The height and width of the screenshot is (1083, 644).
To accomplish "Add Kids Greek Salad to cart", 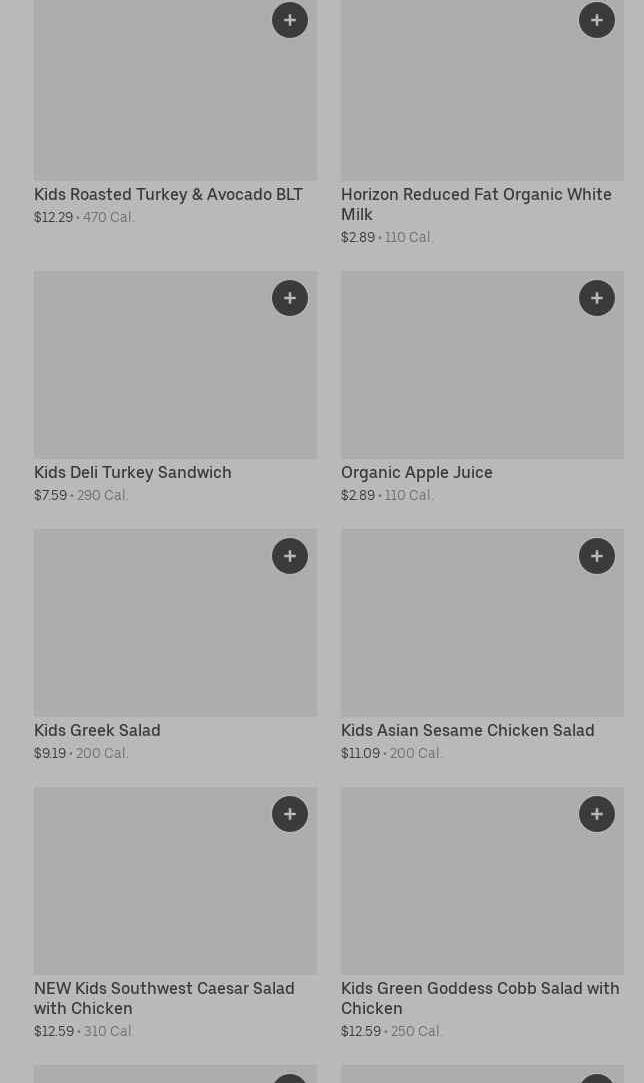I will pyautogui.click(x=290, y=556).
